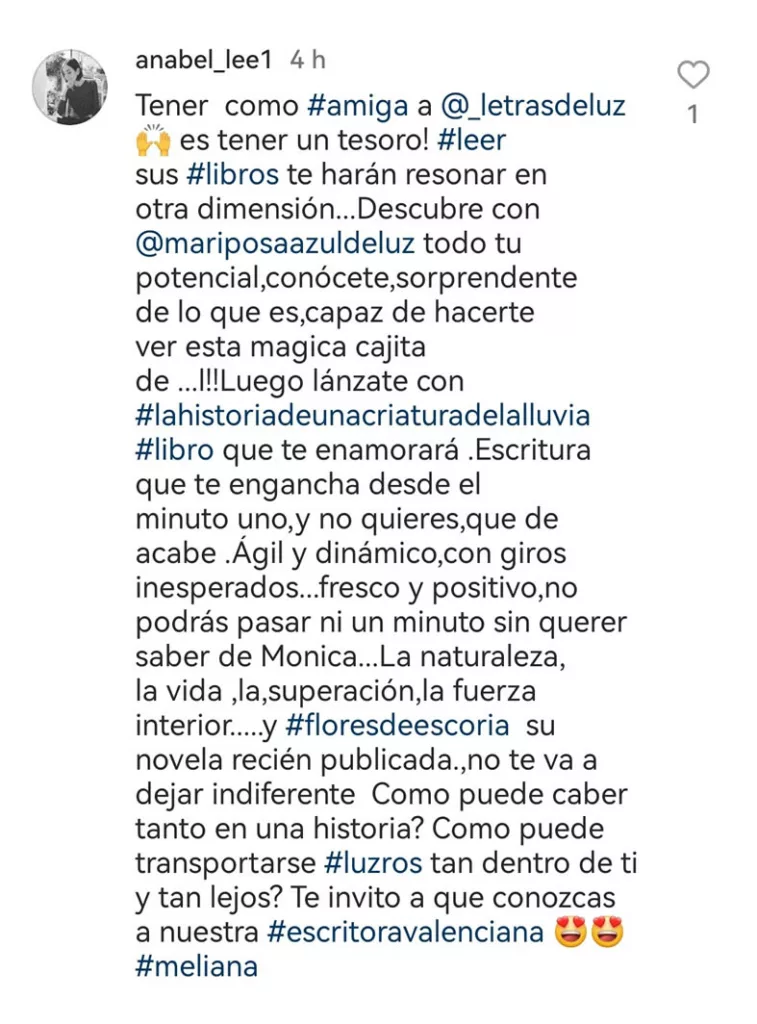Viewport: 757px width, 1024px height.
Task: Open the #floresdeescoria hashtag
Action: pyautogui.click(x=397, y=723)
